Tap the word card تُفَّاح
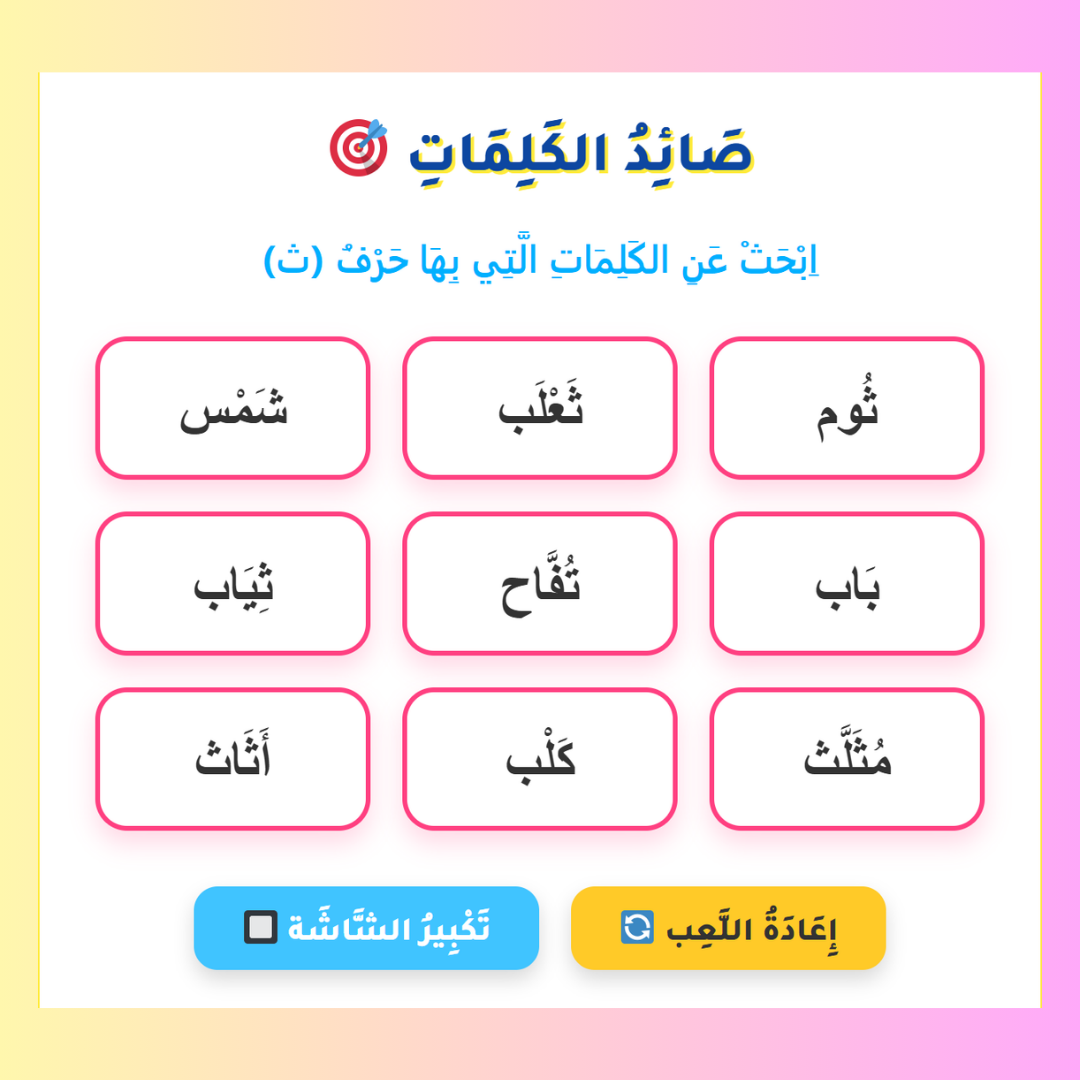 pyautogui.click(x=539, y=583)
